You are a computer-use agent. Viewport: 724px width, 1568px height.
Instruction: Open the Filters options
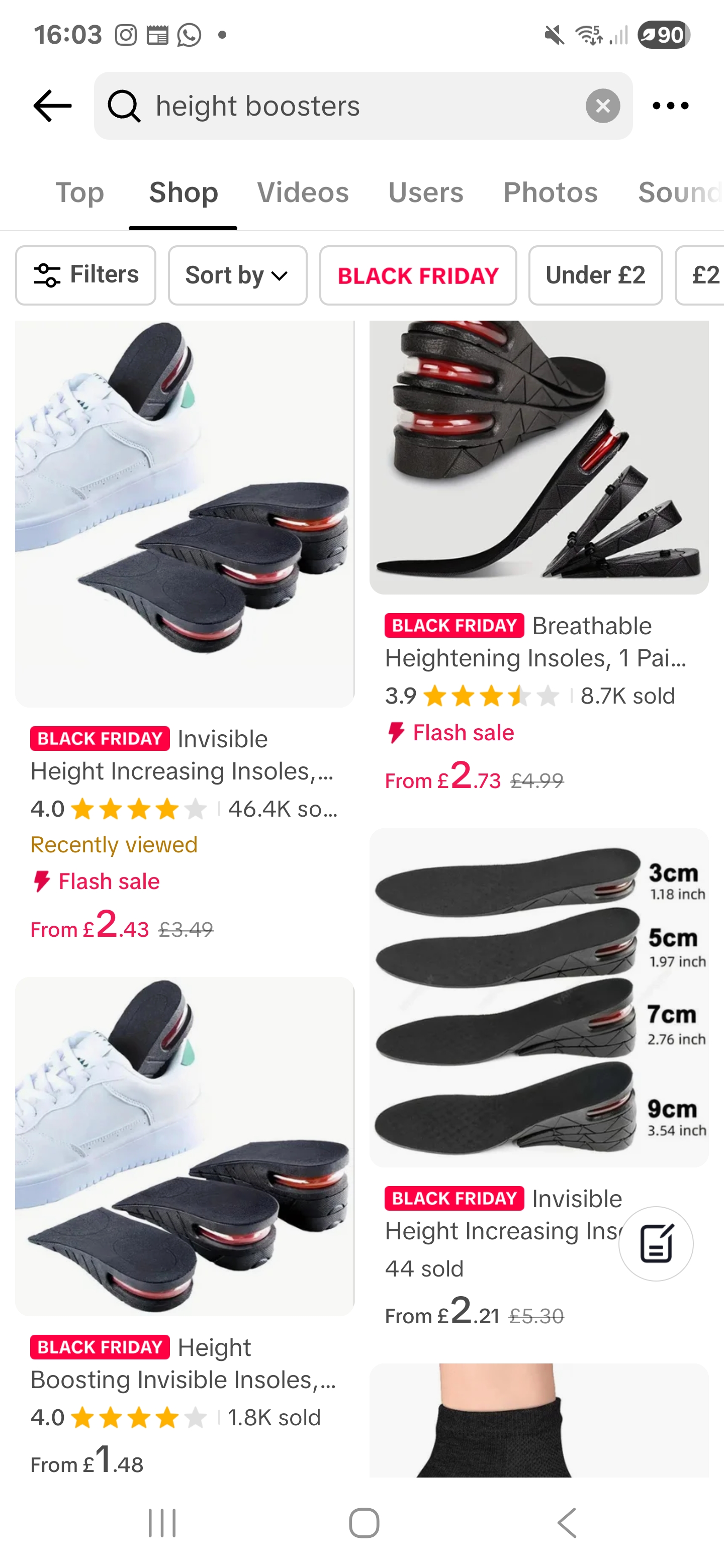(86, 275)
